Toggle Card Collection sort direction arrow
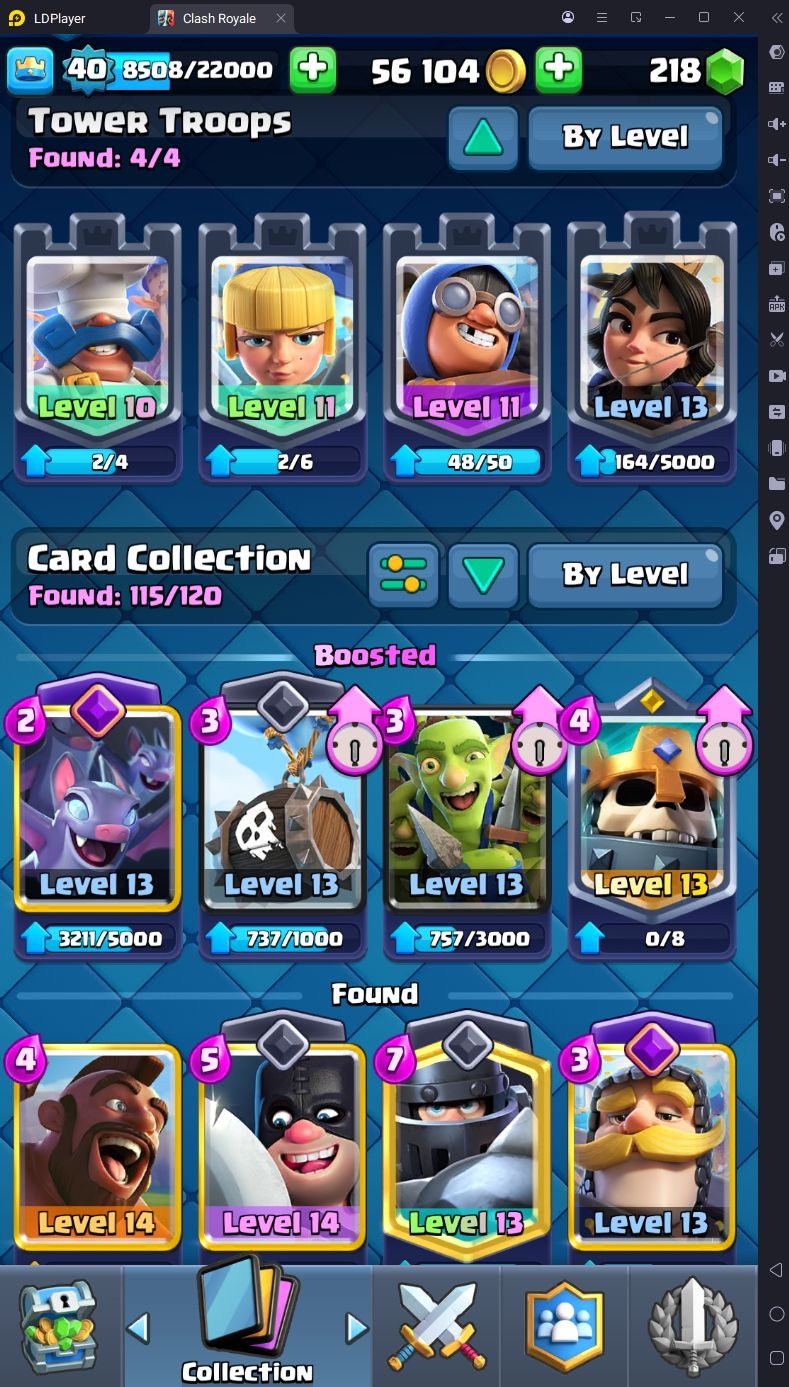Screen dimensions: 789x1387 pos(483,575)
